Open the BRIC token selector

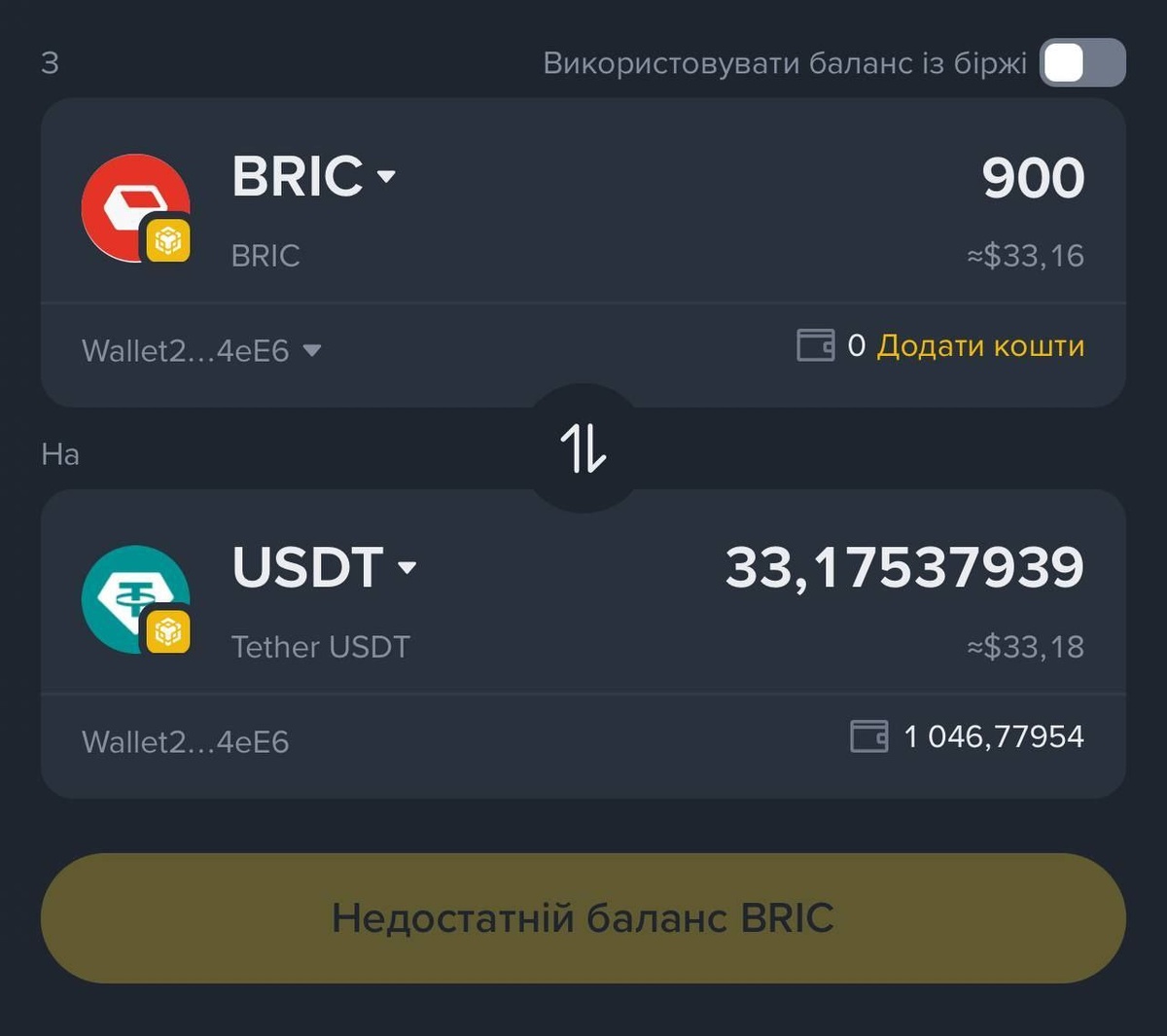313,177
